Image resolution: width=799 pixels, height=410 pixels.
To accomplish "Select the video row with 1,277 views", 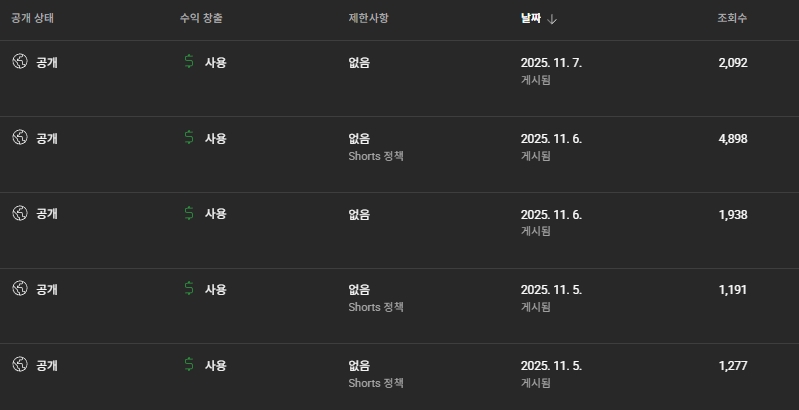I will [732, 366].
